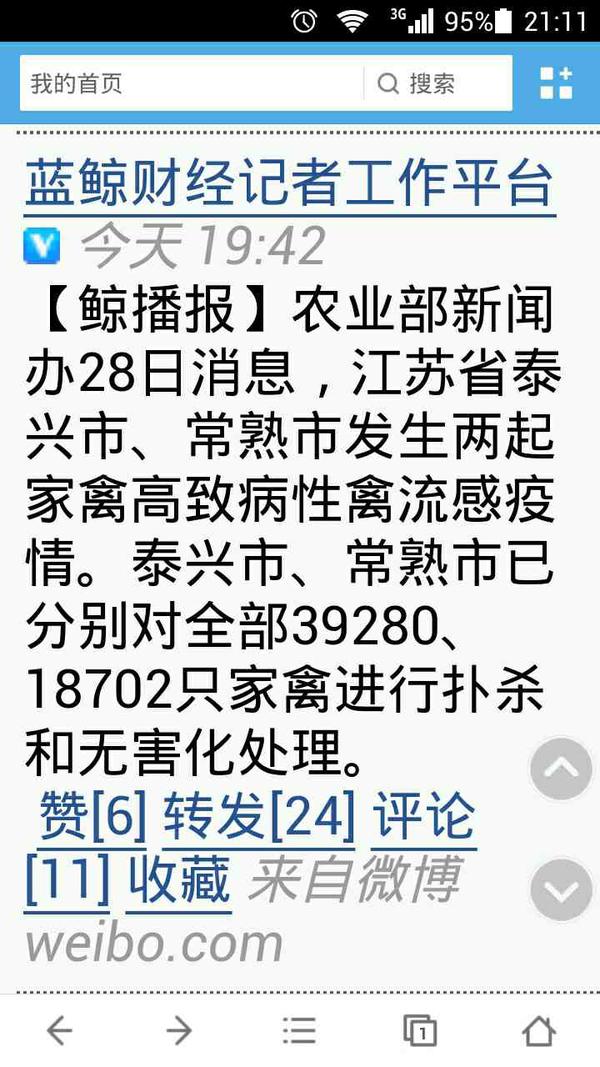Open the browser menu list icon

pyautogui.click(x=299, y=1031)
